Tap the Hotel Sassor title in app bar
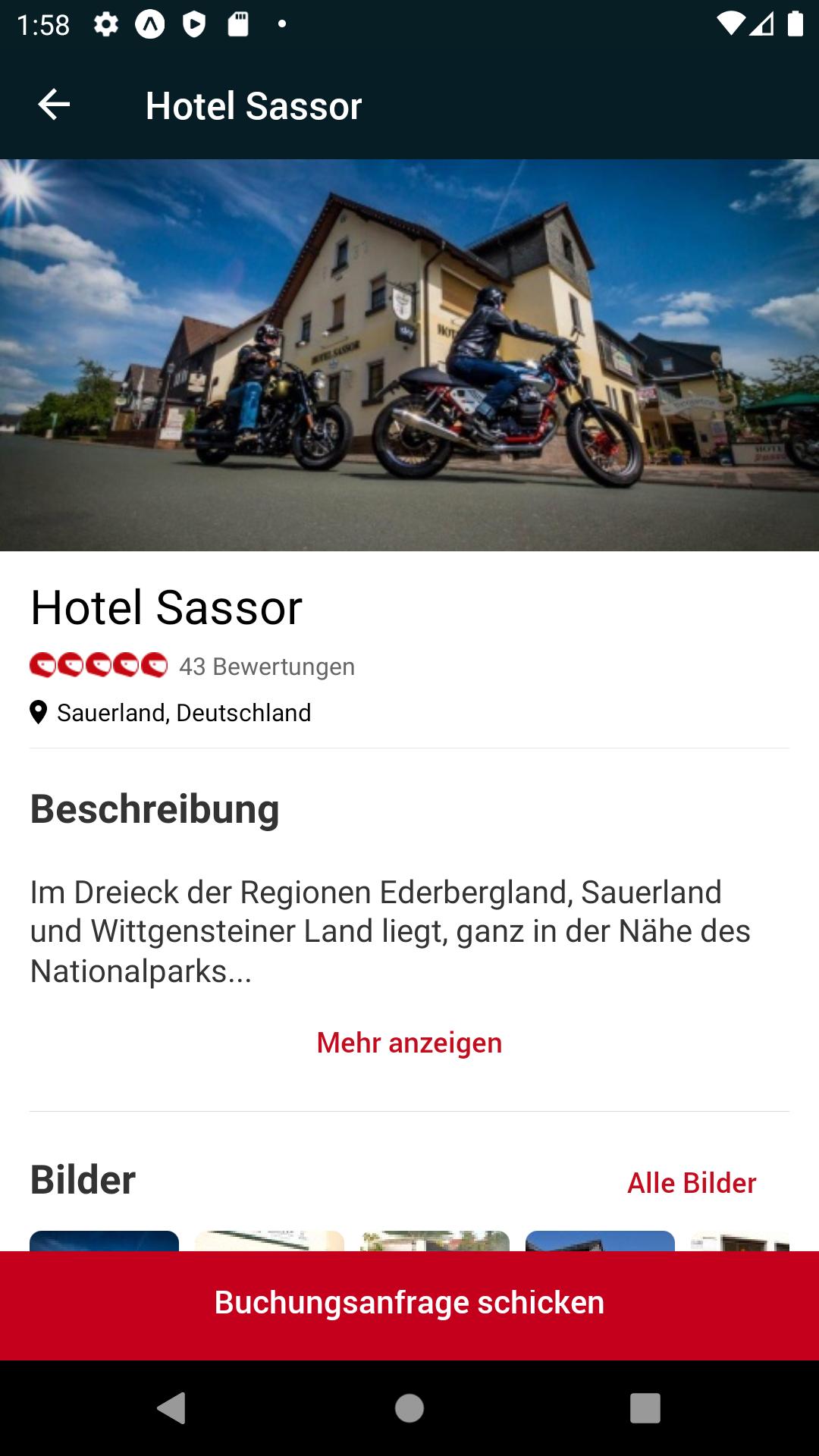This screenshot has height=1456, width=819. click(x=253, y=105)
